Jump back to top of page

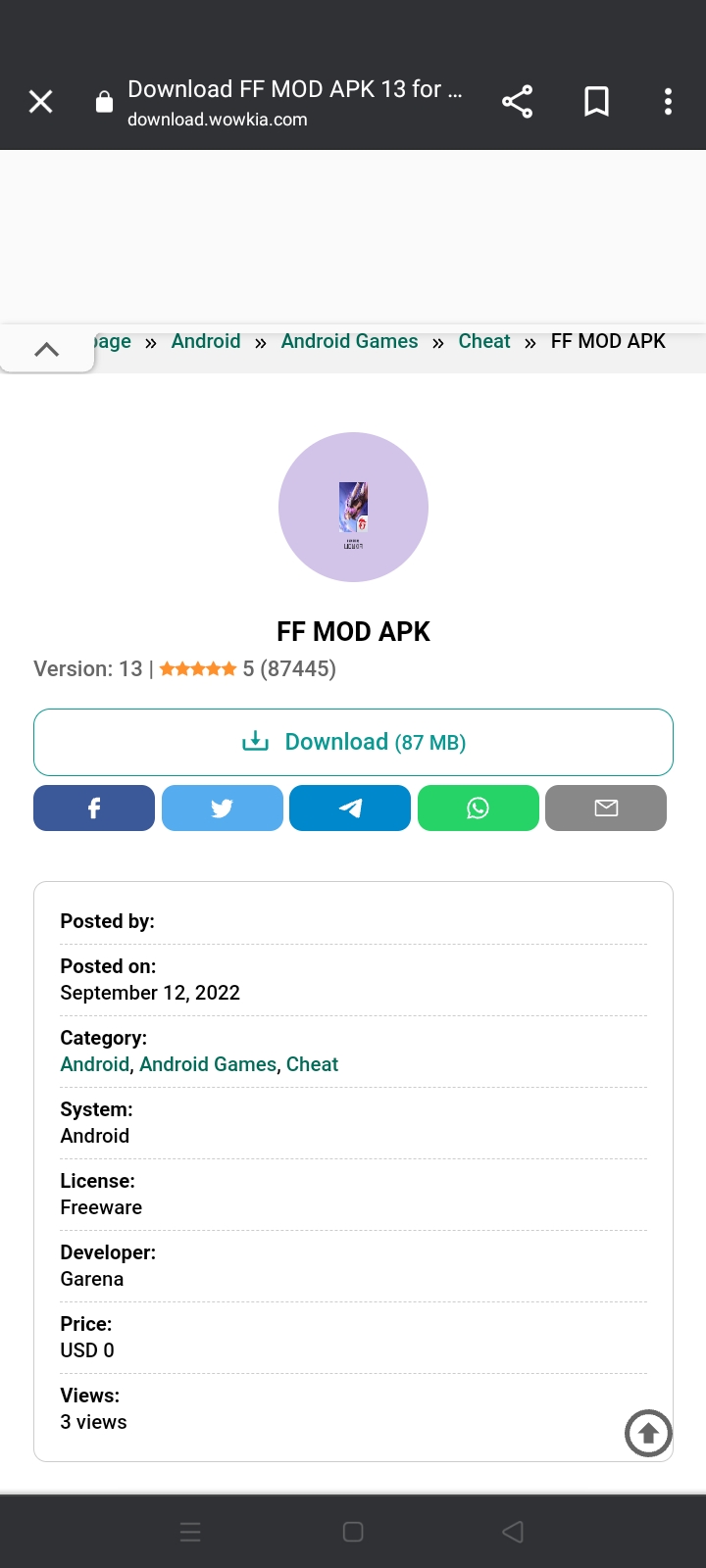point(648,1434)
